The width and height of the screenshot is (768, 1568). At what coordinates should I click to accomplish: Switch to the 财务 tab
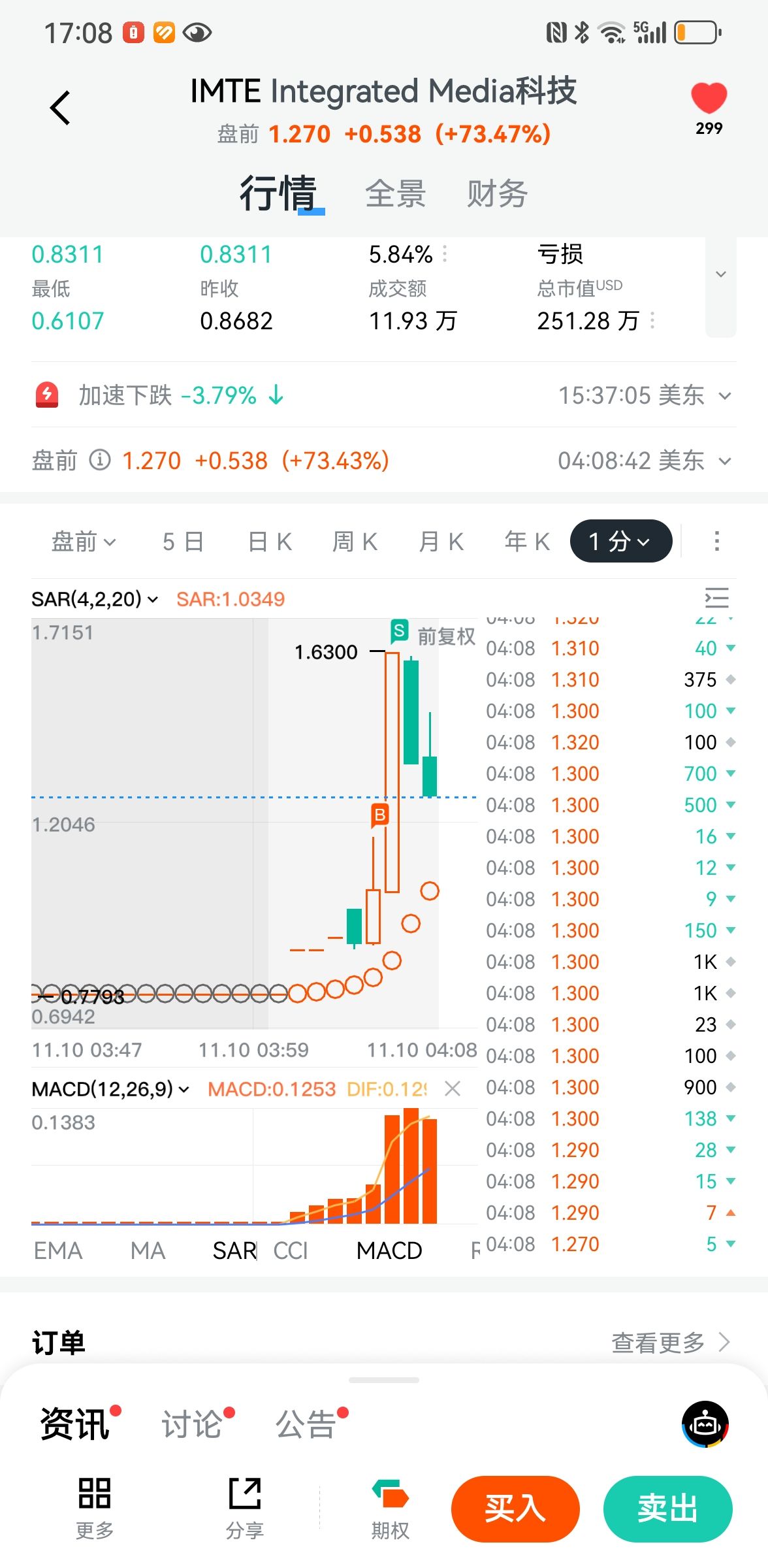click(x=497, y=194)
